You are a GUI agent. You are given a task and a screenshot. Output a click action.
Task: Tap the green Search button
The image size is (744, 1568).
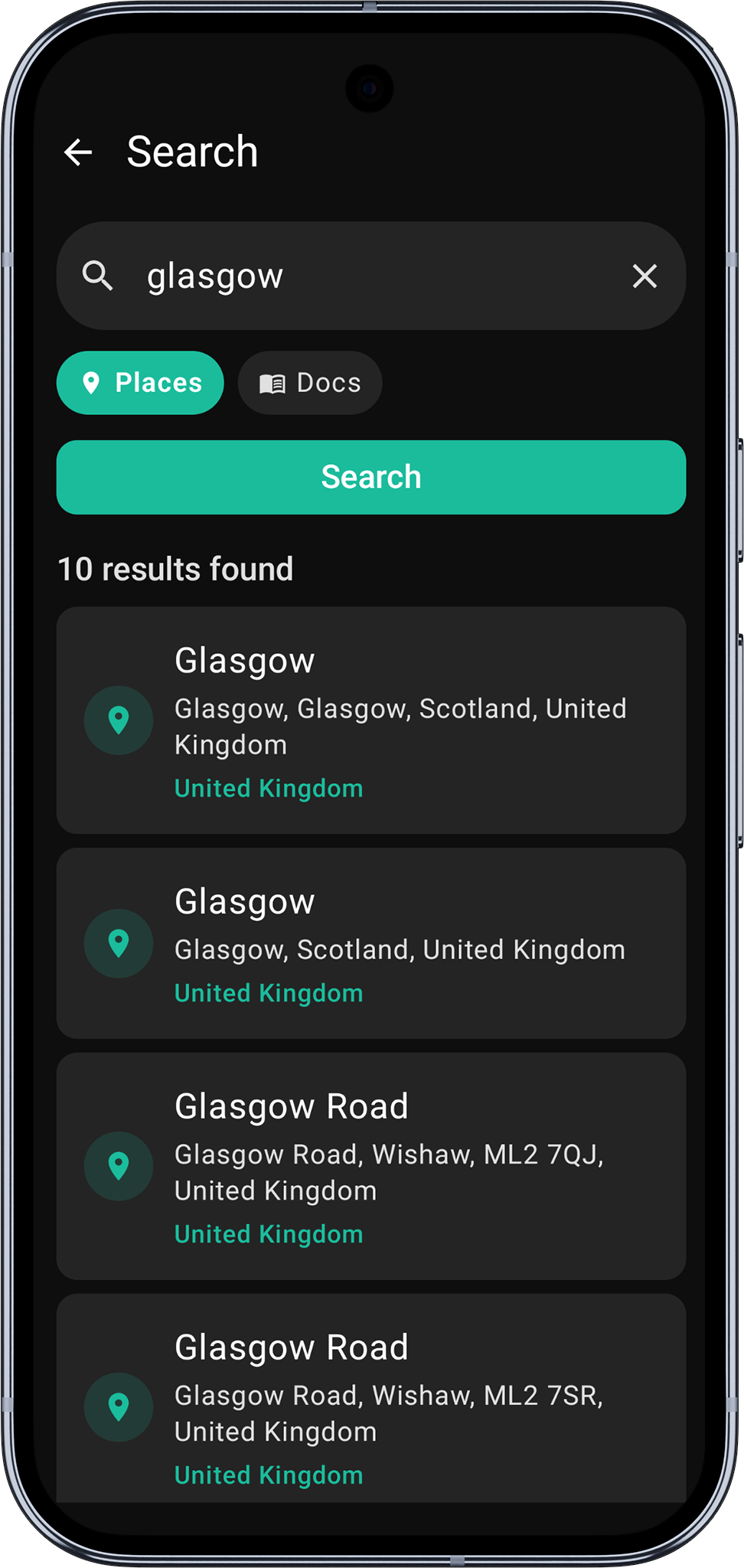click(371, 477)
